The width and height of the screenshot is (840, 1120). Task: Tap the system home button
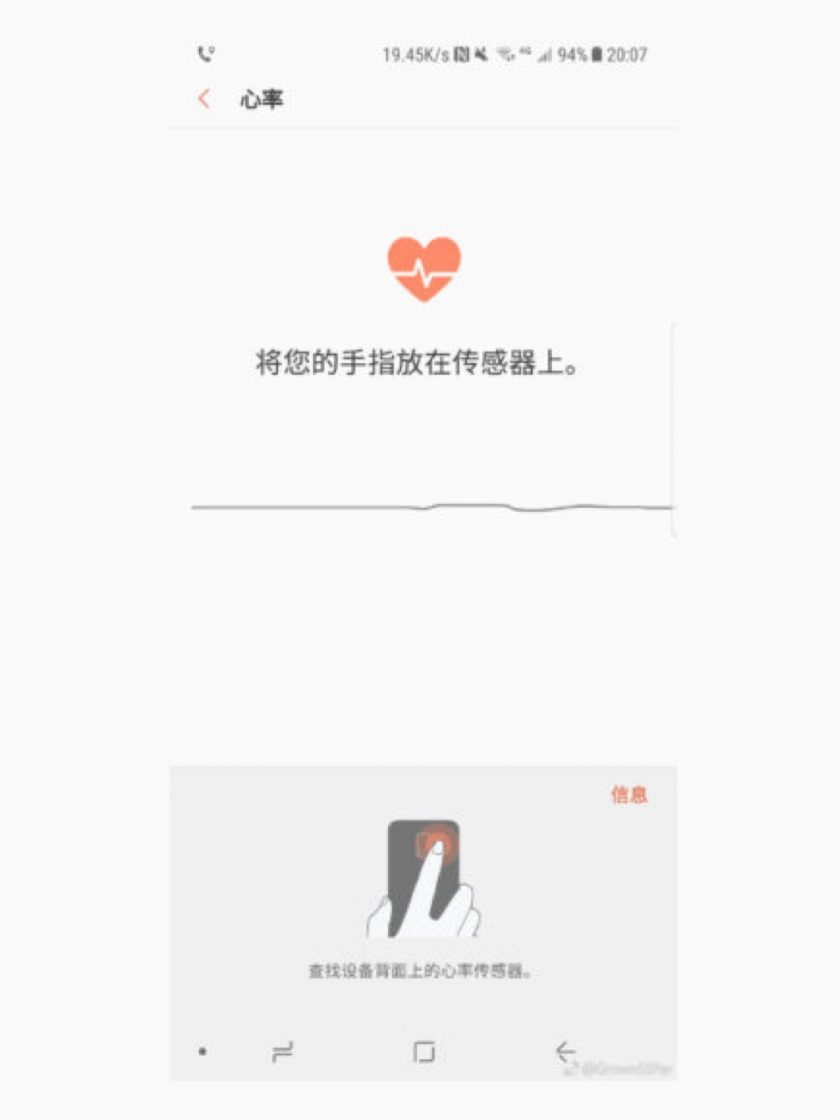pos(424,1051)
